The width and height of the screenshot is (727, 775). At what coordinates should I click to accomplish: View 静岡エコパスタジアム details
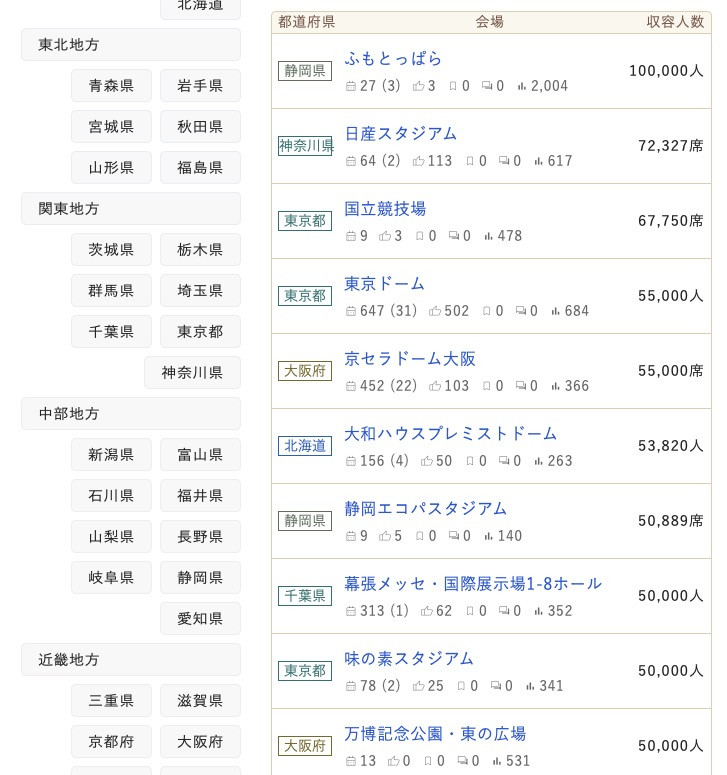(425, 509)
